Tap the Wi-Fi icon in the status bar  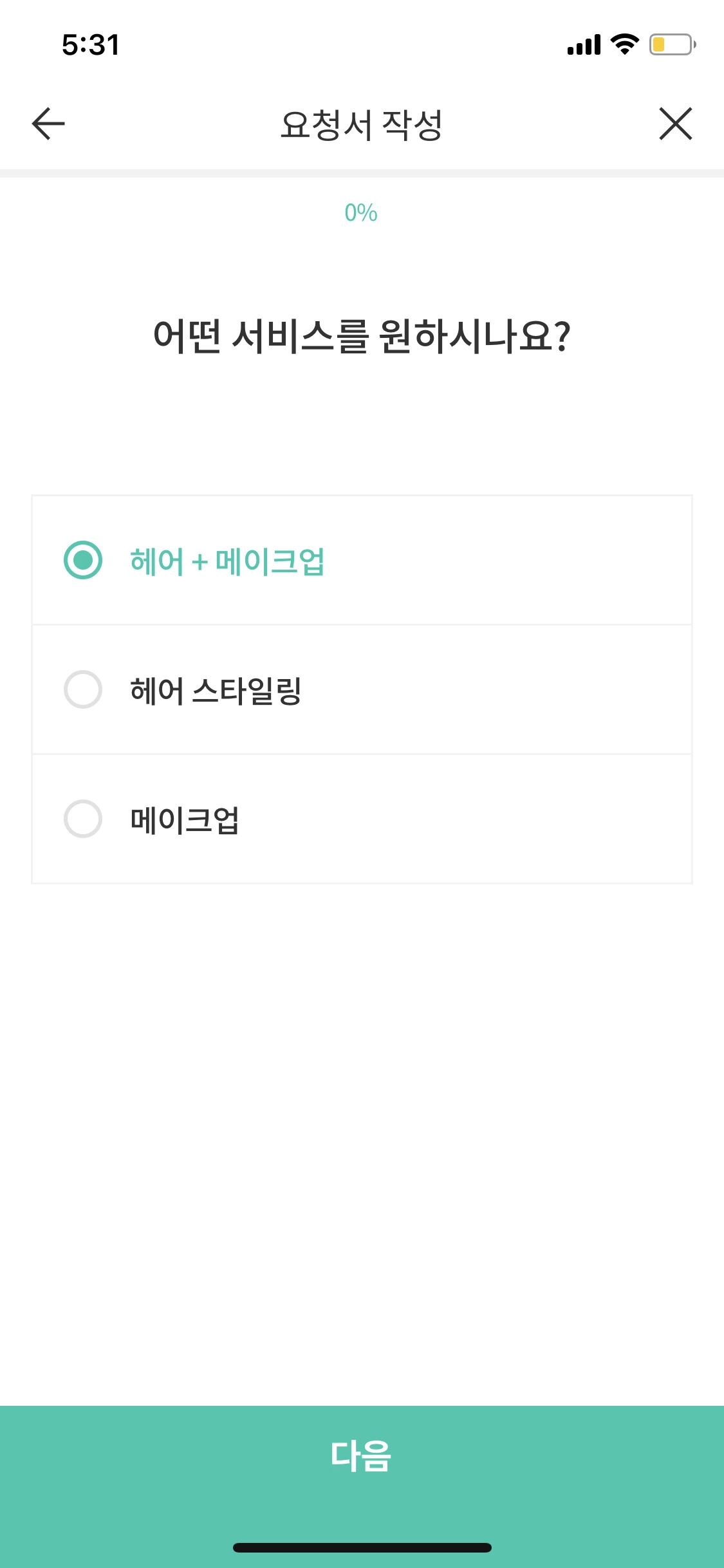pos(622,45)
